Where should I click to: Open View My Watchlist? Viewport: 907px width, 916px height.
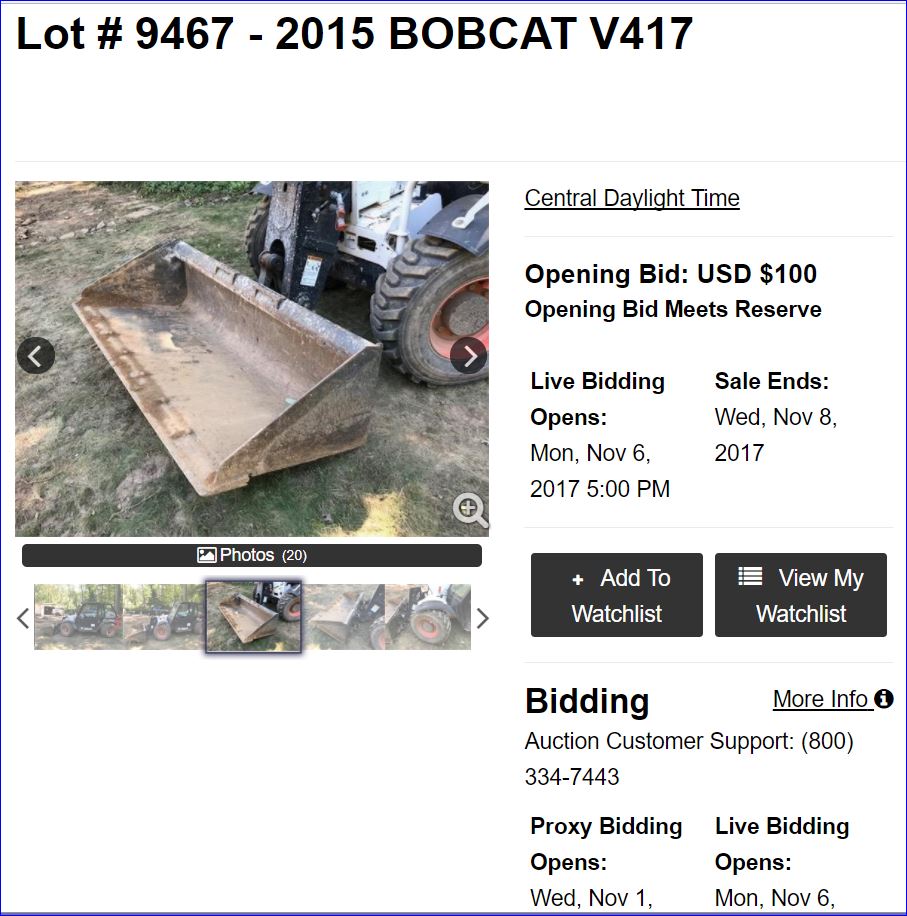801,595
